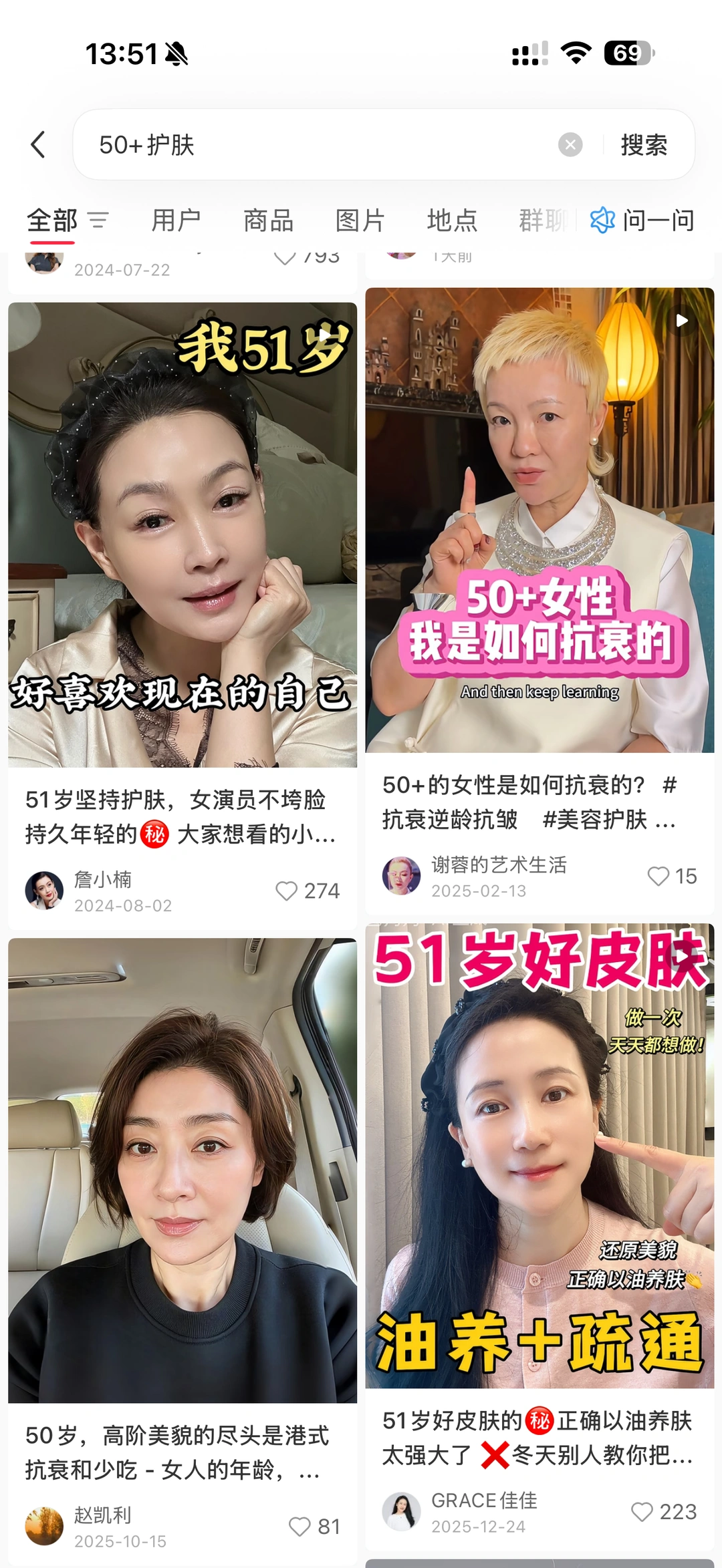Clear the search text with the X icon

pyautogui.click(x=570, y=144)
